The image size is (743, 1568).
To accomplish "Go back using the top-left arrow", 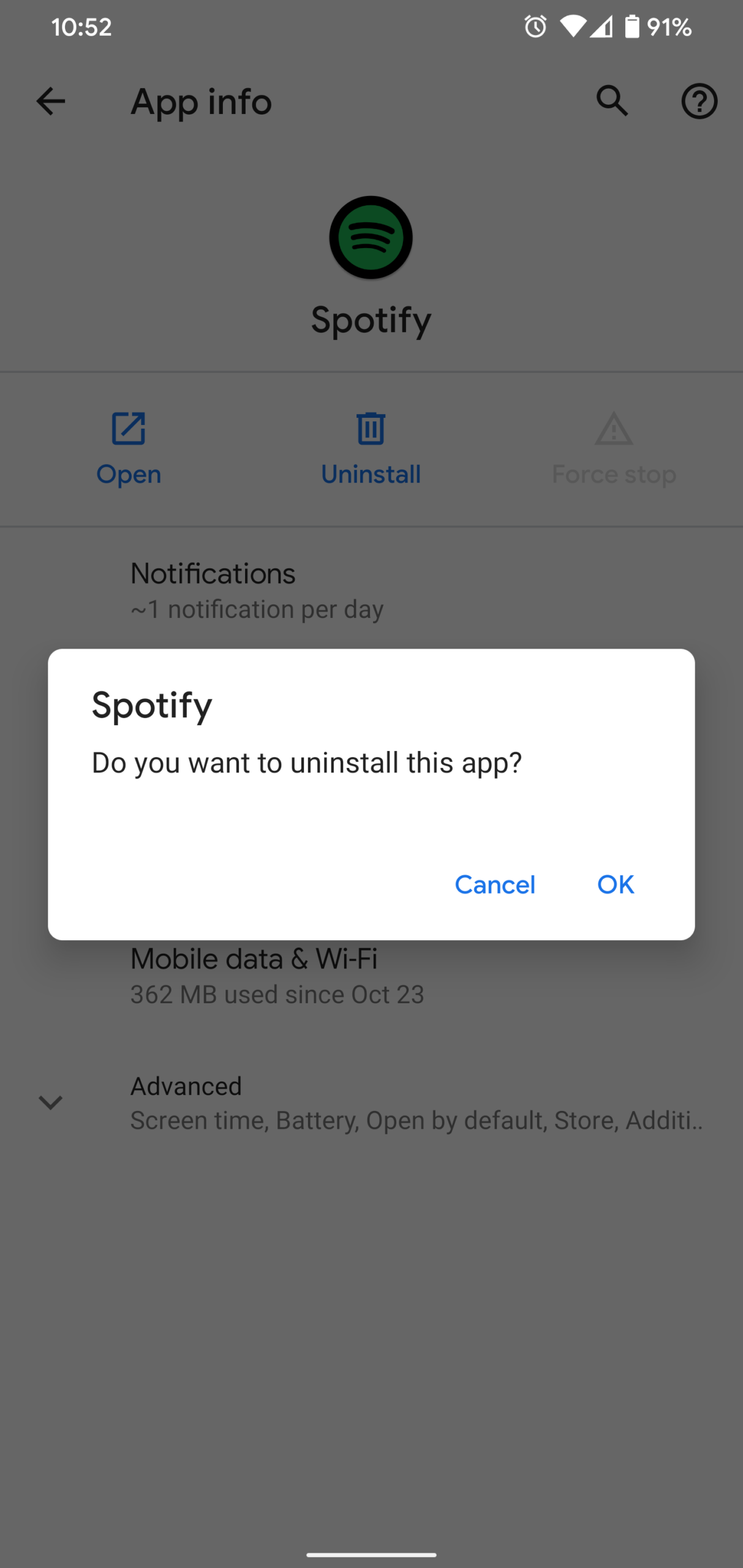I will pyautogui.click(x=51, y=102).
